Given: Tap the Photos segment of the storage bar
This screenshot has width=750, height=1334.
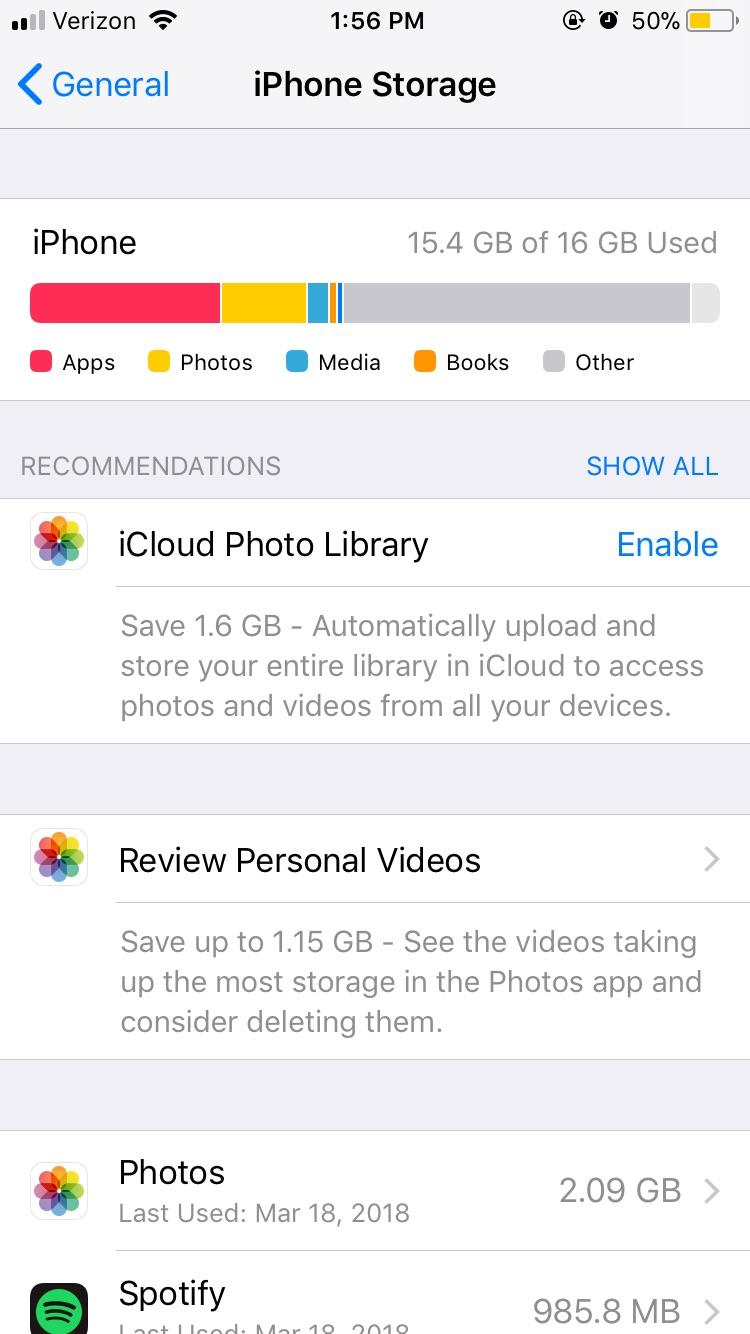Looking at the screenshot, I should coord(262,302).
